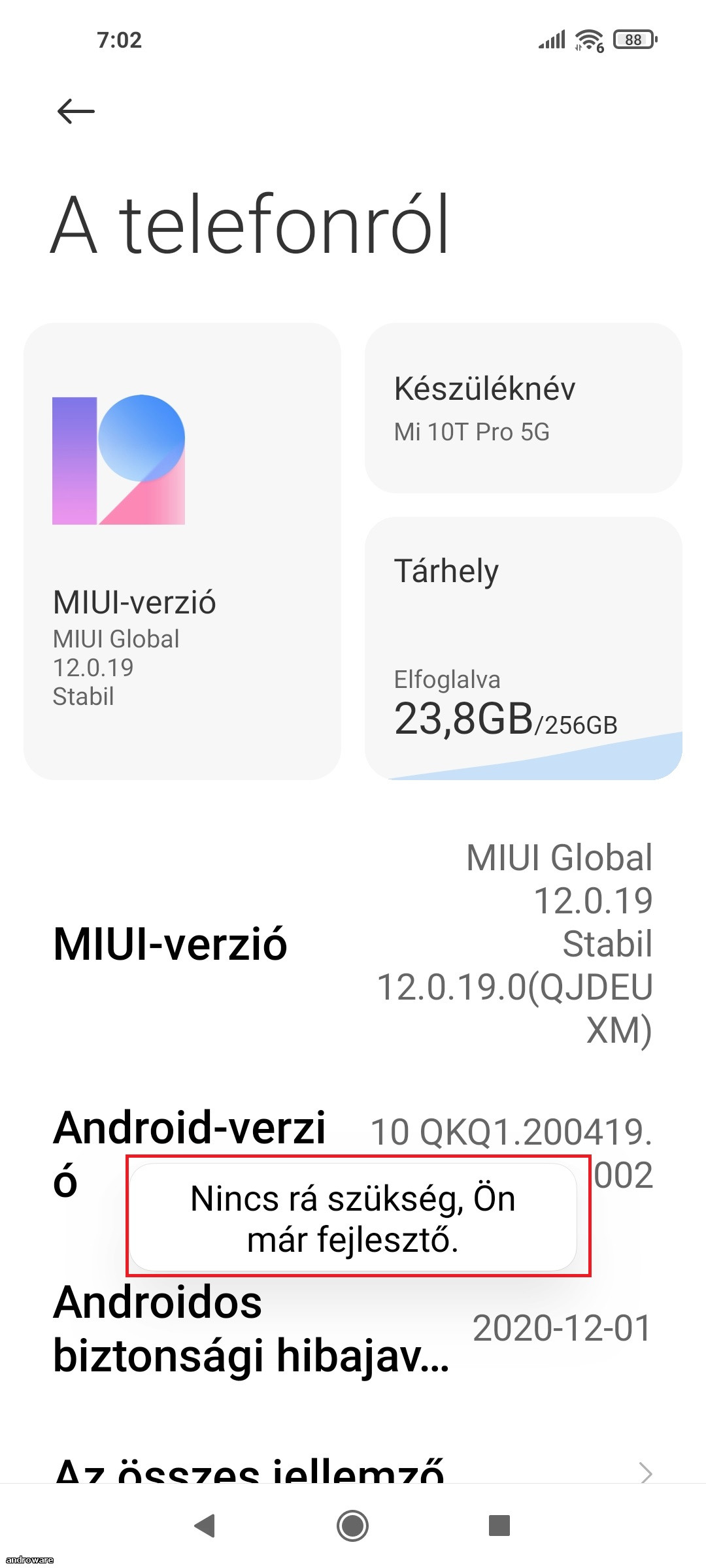The width and height of the screenshot is (706, 1568).
Task: Open the Készüléknév card
Action: click(x=523, y=408)
